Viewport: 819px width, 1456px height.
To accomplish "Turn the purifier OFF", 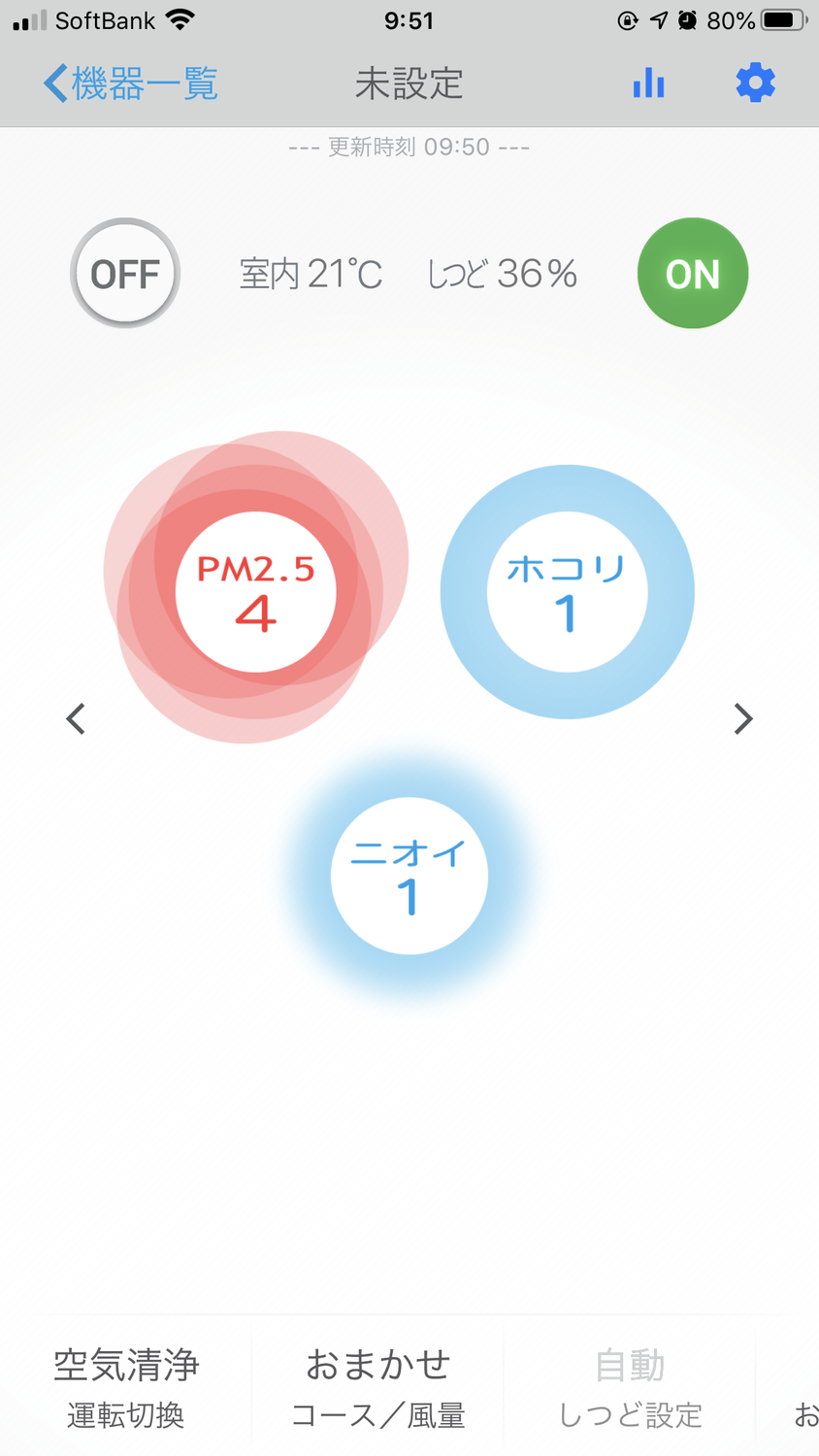I will click(125, 274).
